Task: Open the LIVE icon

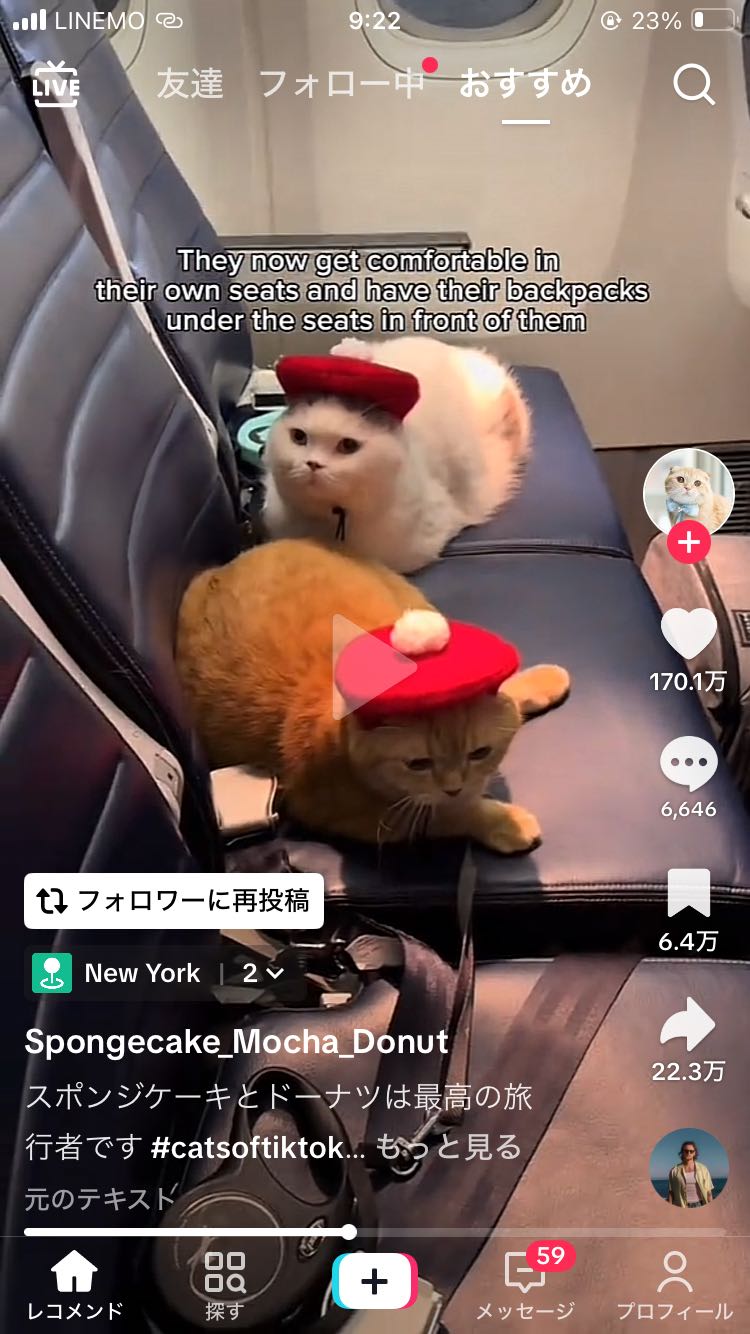Action: point(56,84)
